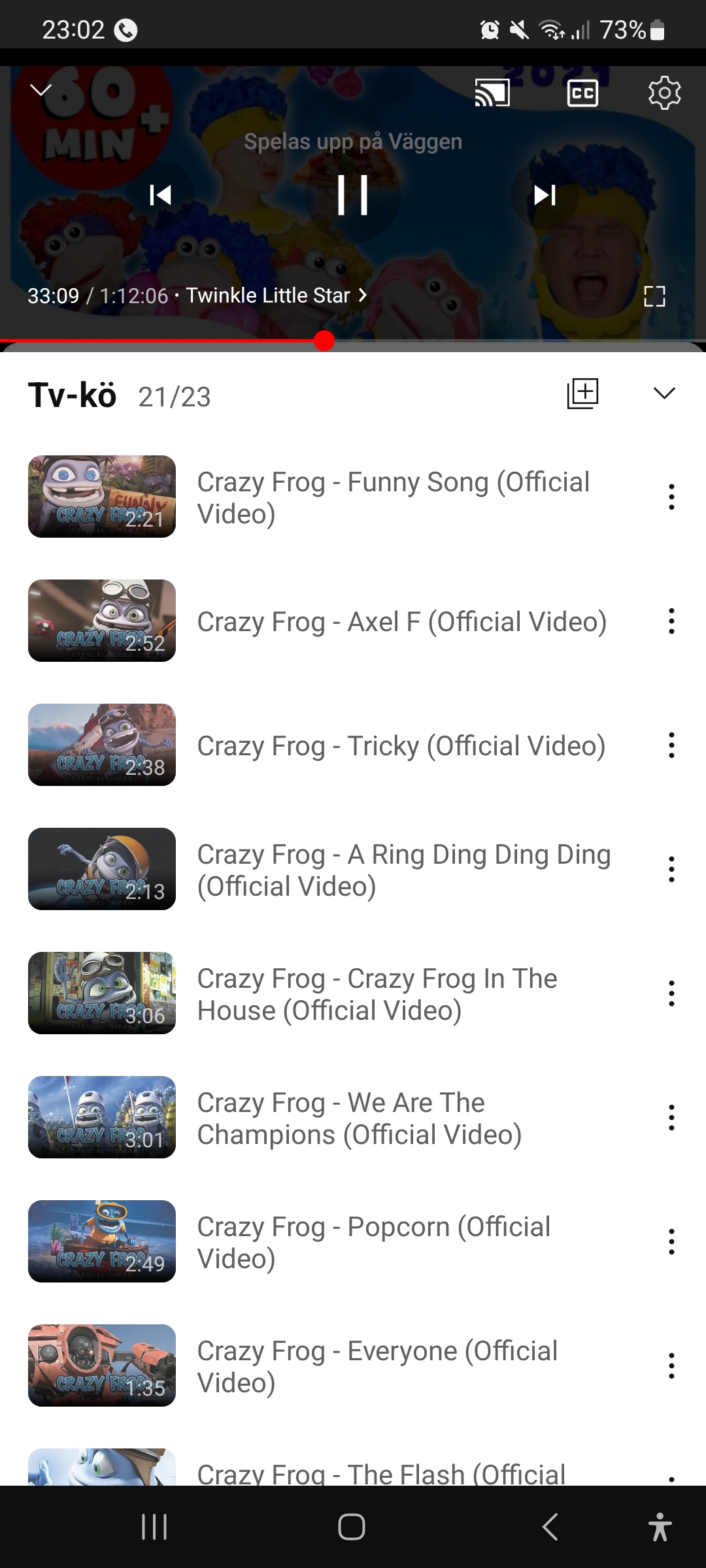Screen dimensions: 706x1568
Task: Play Crazy Frog - We Are The Champions
Action: click(360, 1118)
